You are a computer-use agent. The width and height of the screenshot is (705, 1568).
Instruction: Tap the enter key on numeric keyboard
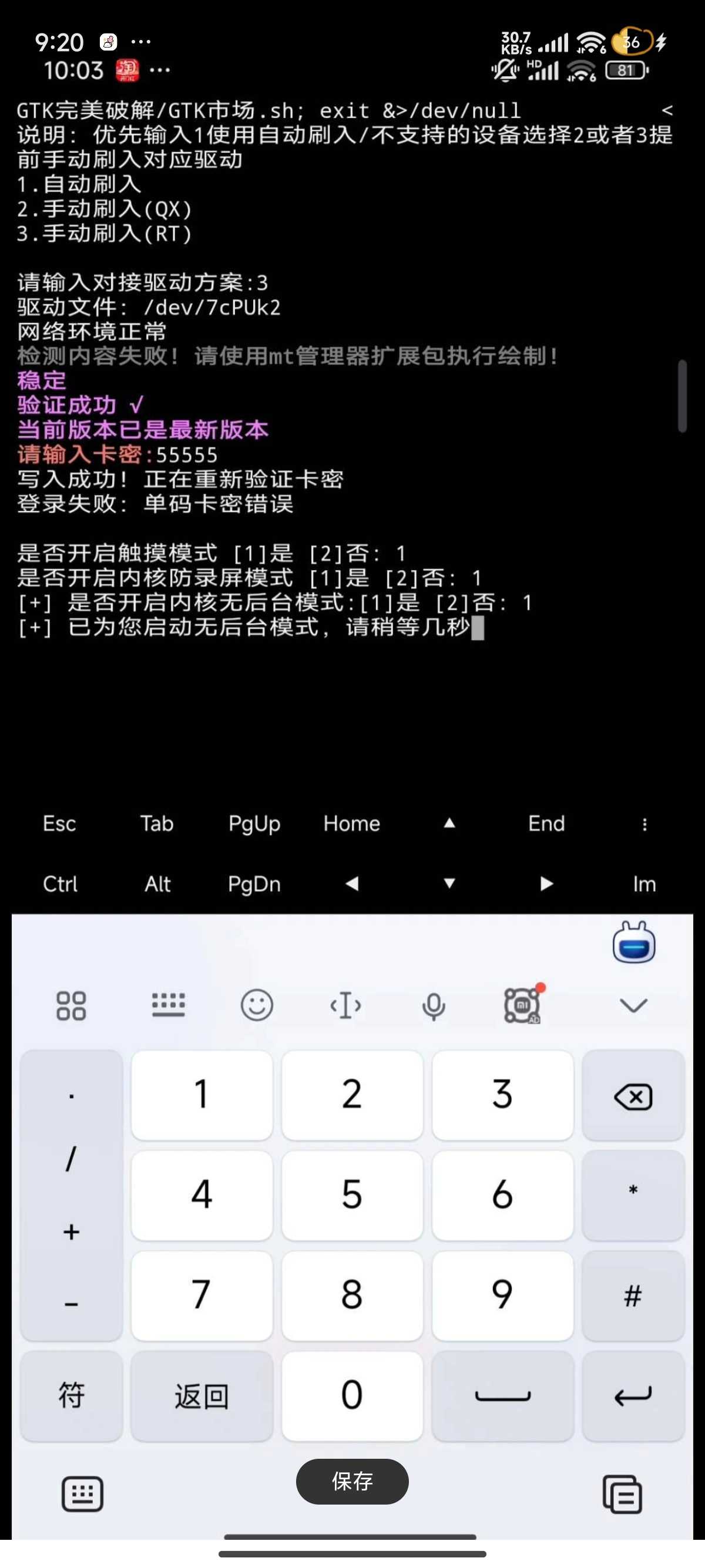(x=633, y=1395)
